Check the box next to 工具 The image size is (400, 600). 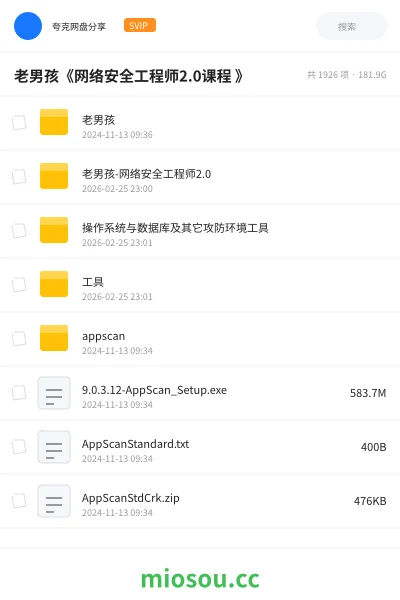[19, 285]
